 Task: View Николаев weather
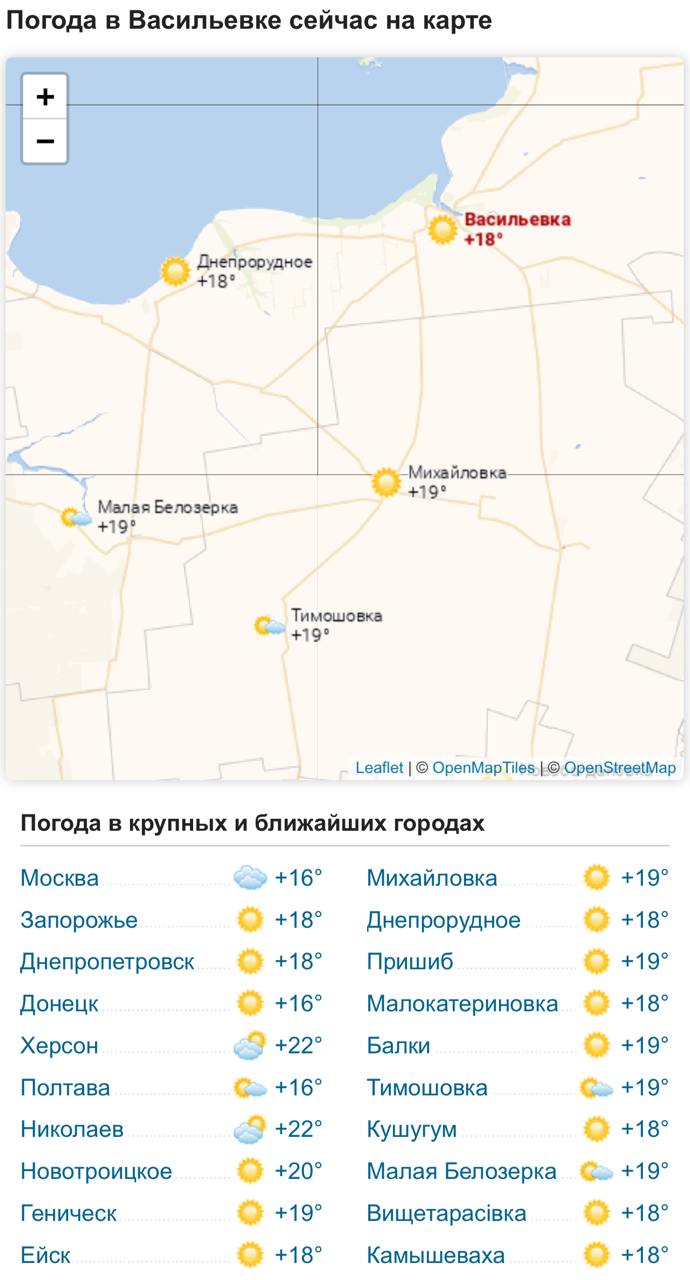72,1130
